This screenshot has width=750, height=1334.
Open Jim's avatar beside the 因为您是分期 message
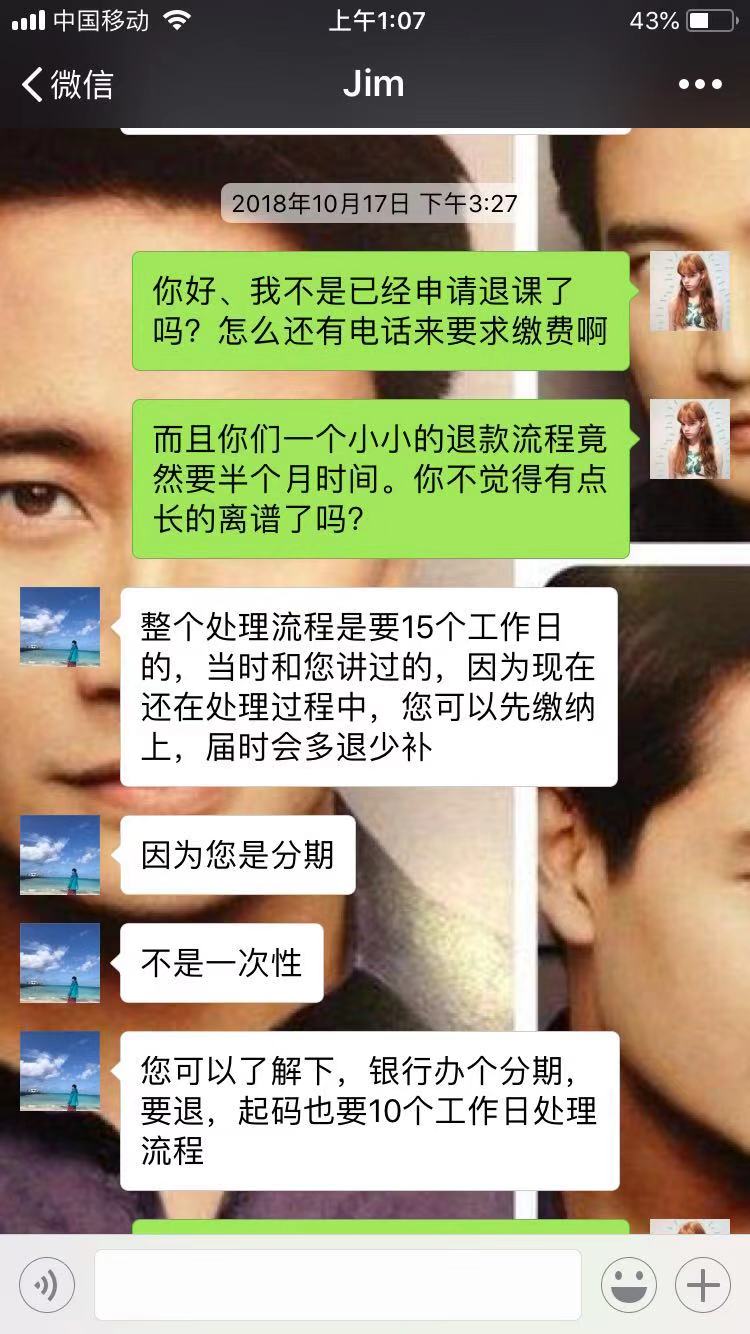click(60, 855)
